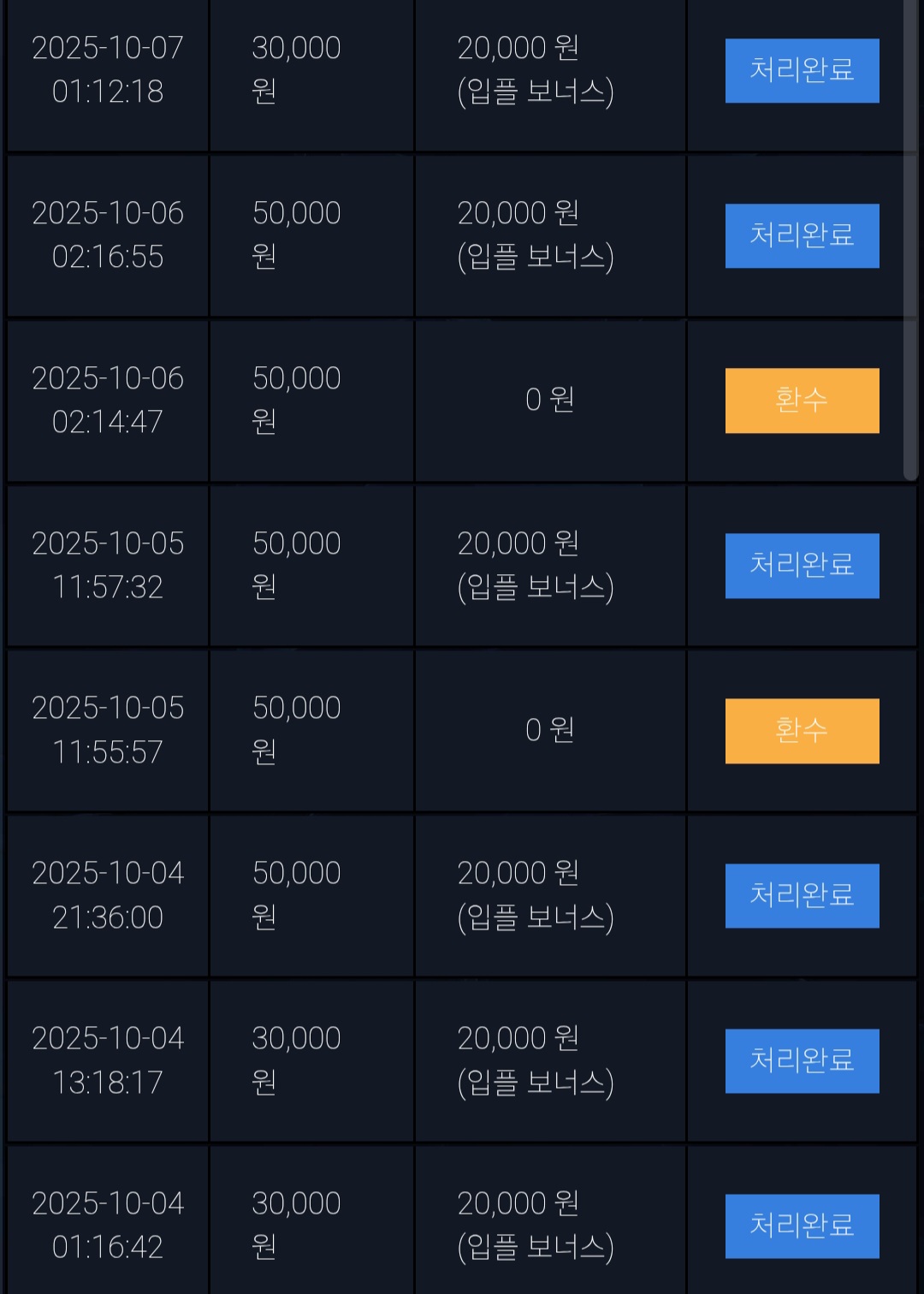Click the 처리완료 button on the 13:18:17 row
The width and height of the screenshot is (924, 1294).
pyautogui.click(x=802, y=1060)
